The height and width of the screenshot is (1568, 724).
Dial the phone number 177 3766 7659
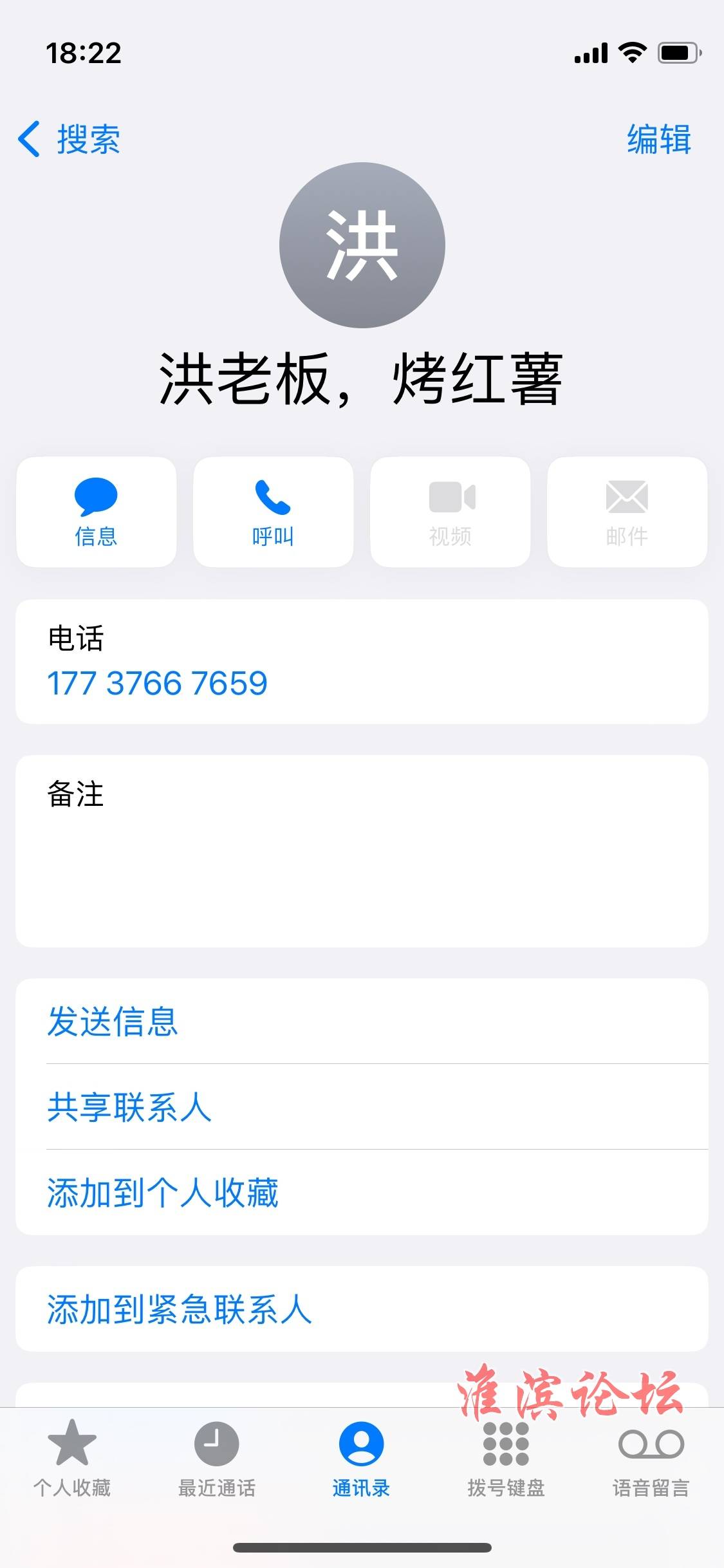[157, 683]
